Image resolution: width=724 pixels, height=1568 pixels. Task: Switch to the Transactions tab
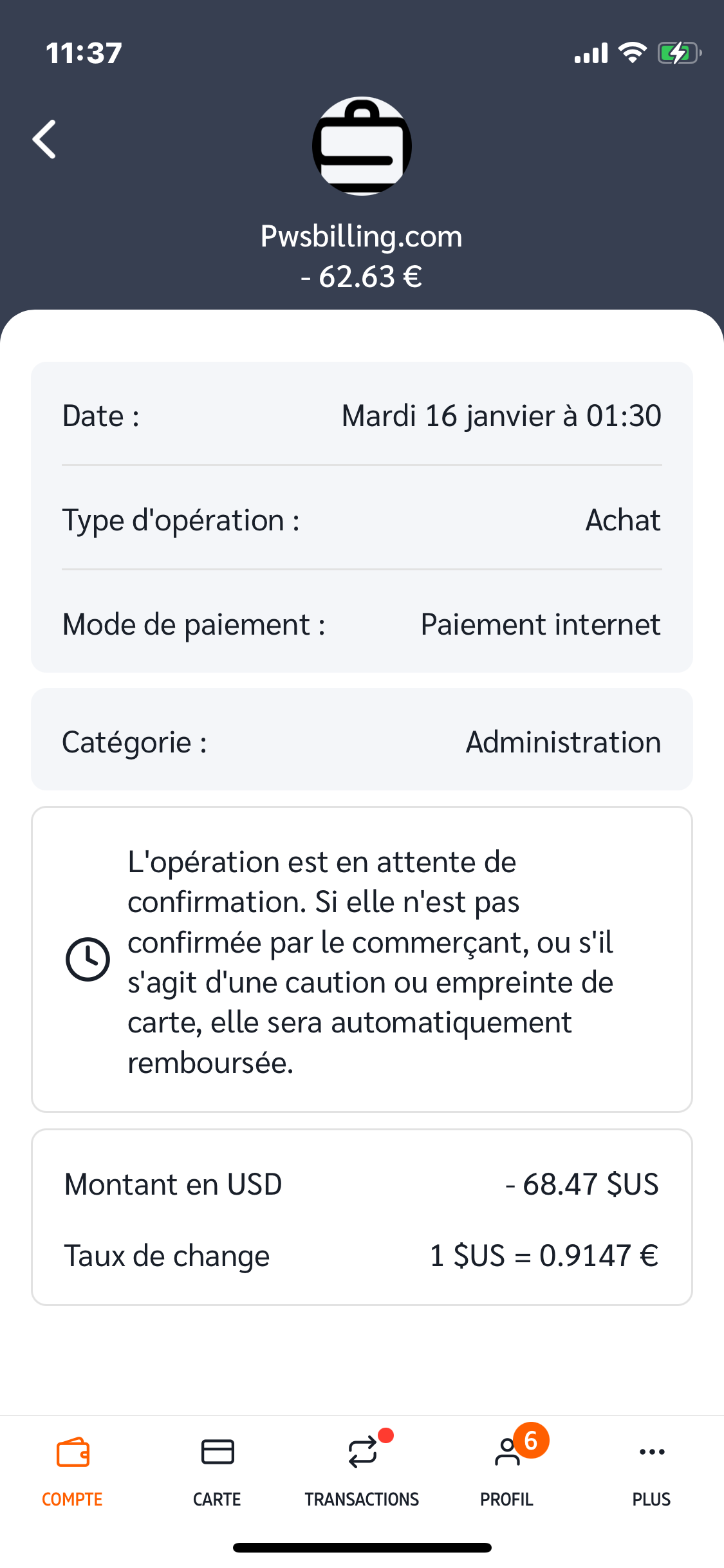pyautogui.click(x=362, y=1471)
